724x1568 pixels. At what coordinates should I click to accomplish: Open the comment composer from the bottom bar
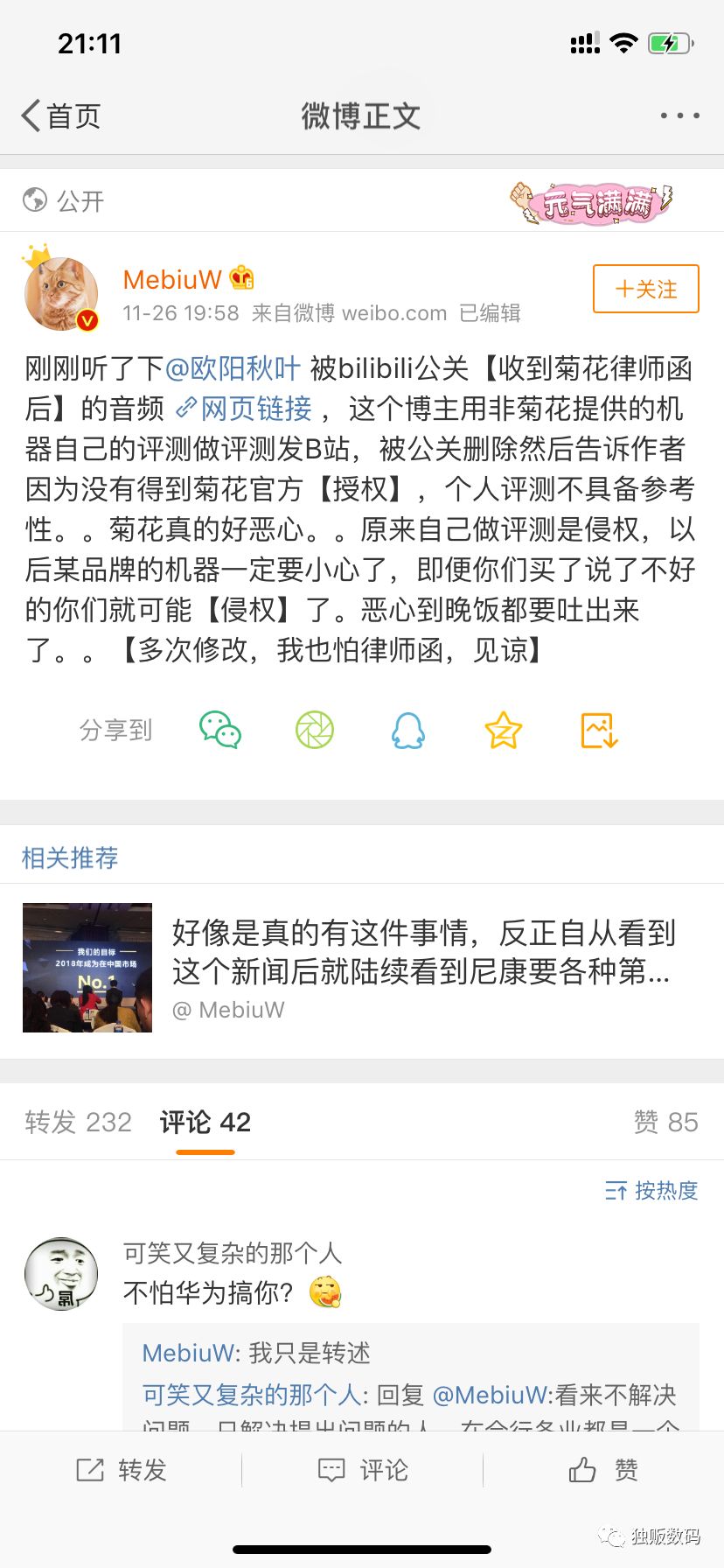pyautogui.click(x=362, y=1468)
